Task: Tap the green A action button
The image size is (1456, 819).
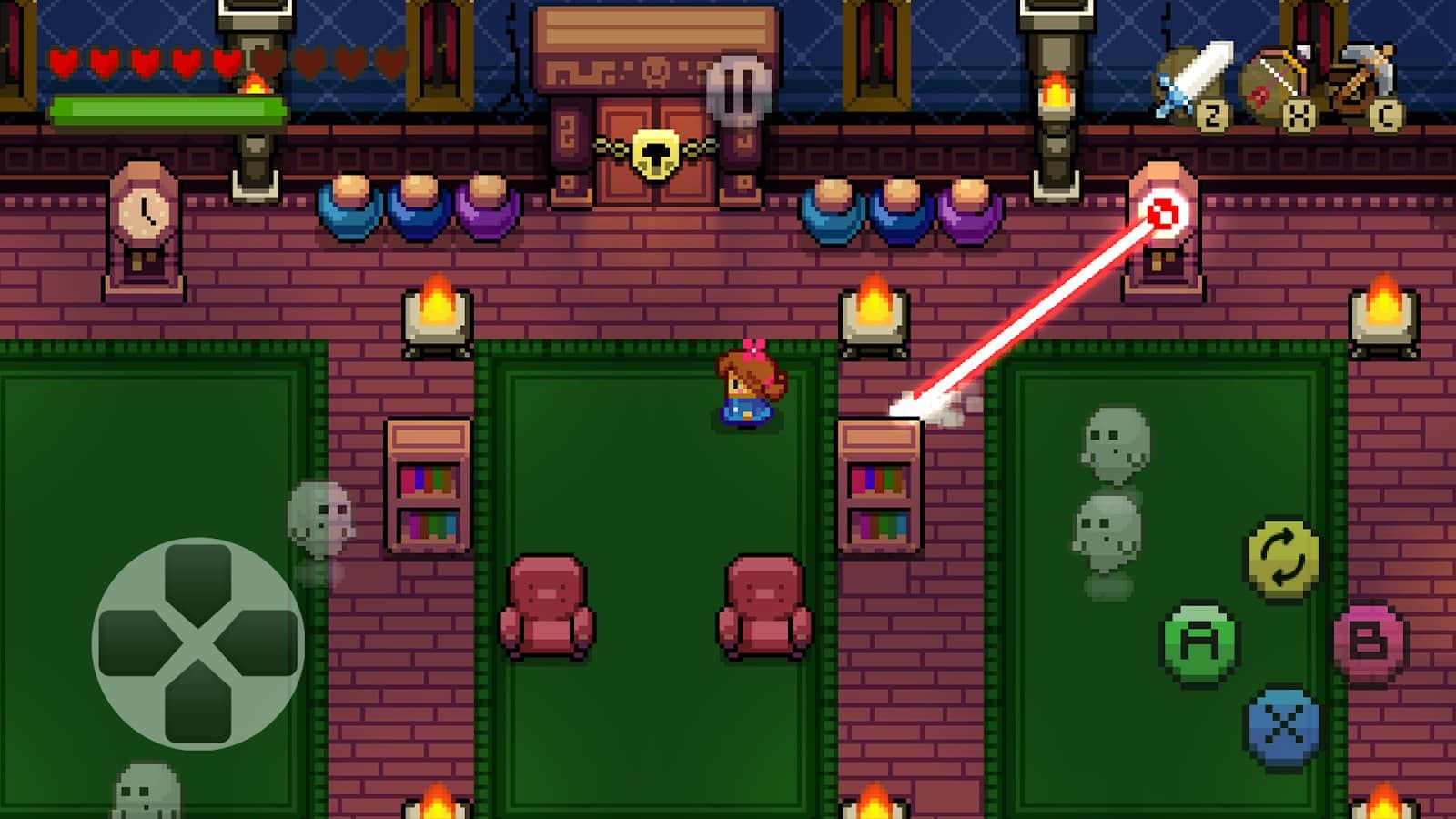Action: [x=1200, y=642]
